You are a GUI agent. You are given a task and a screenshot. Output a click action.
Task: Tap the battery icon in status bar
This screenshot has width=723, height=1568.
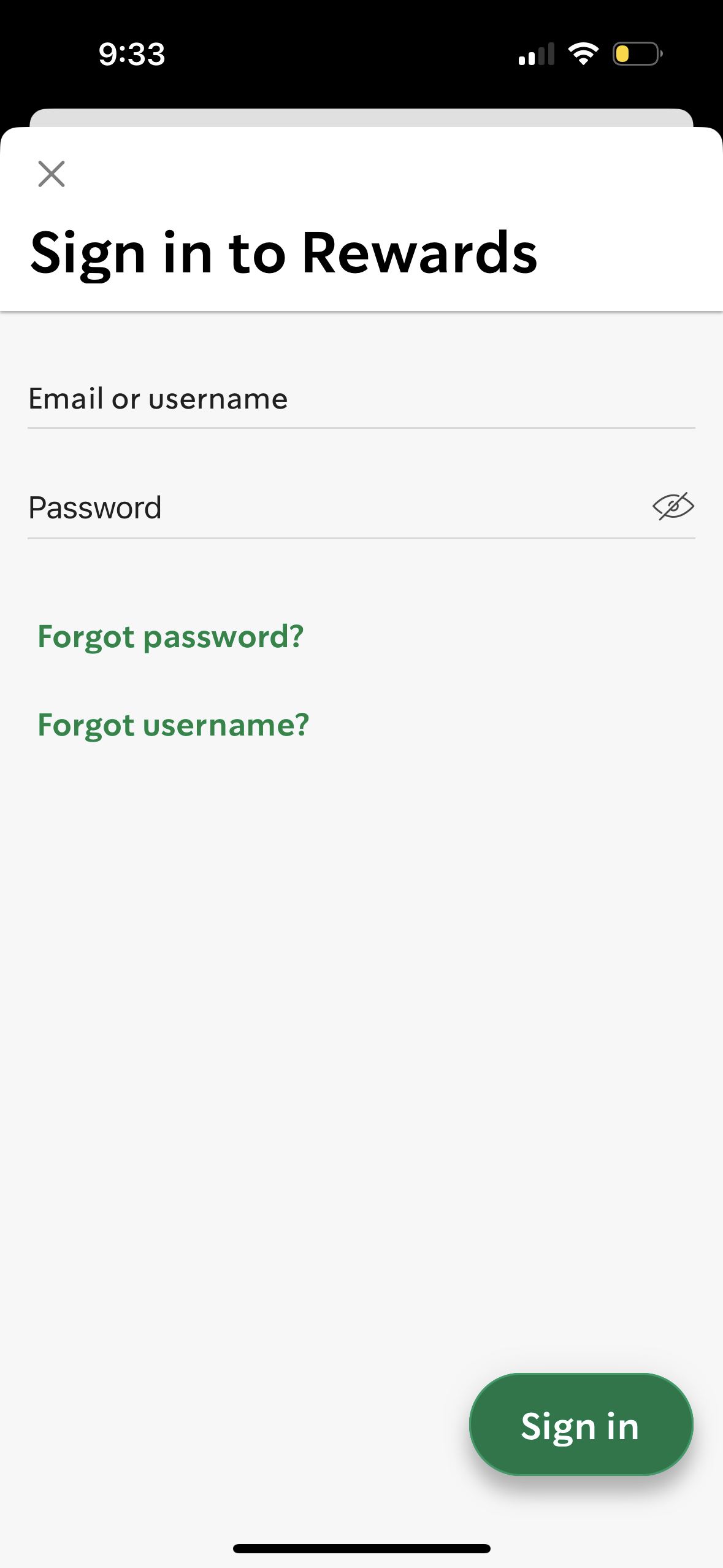(x=636, y=54)
